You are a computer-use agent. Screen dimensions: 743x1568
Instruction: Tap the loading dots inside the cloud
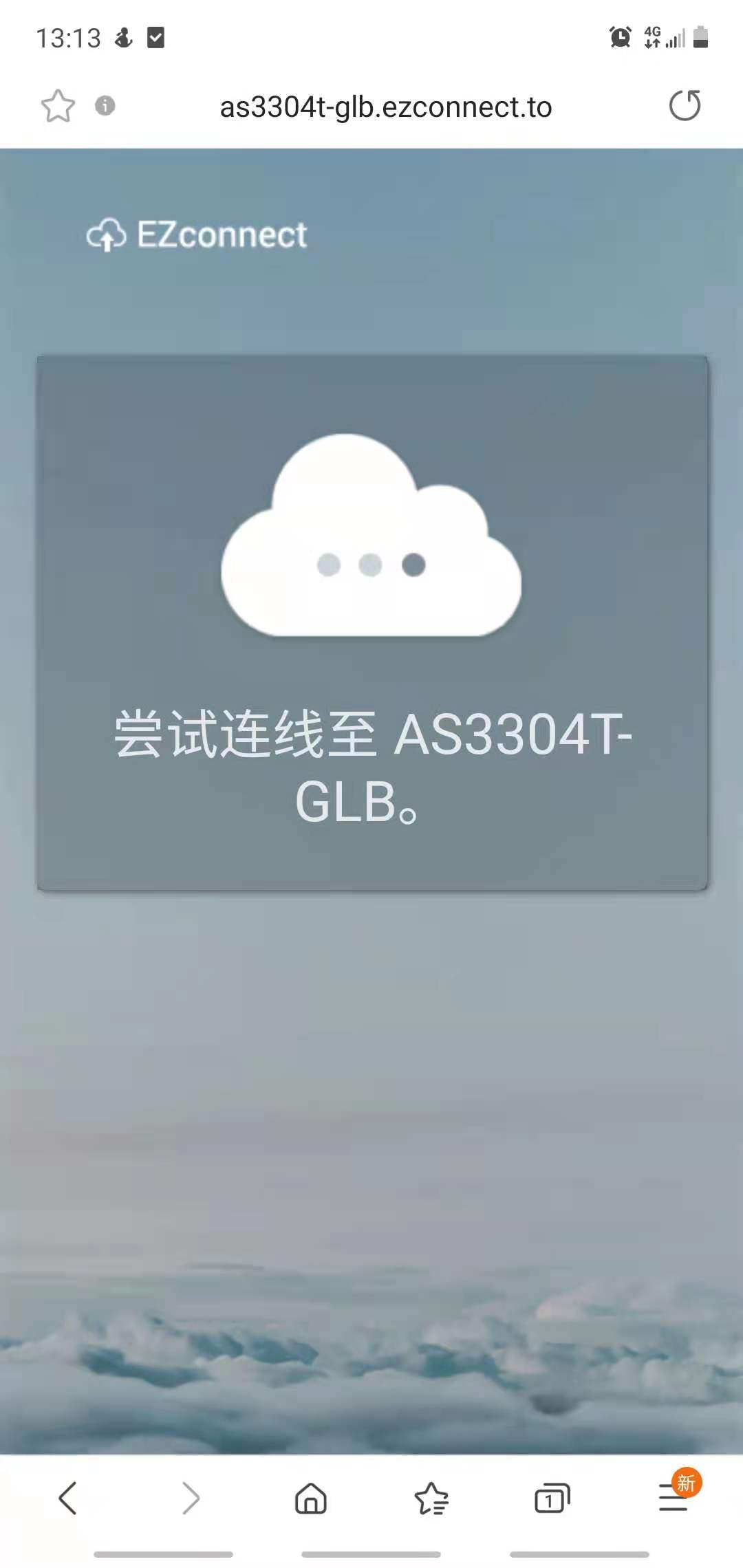(371, 564)
